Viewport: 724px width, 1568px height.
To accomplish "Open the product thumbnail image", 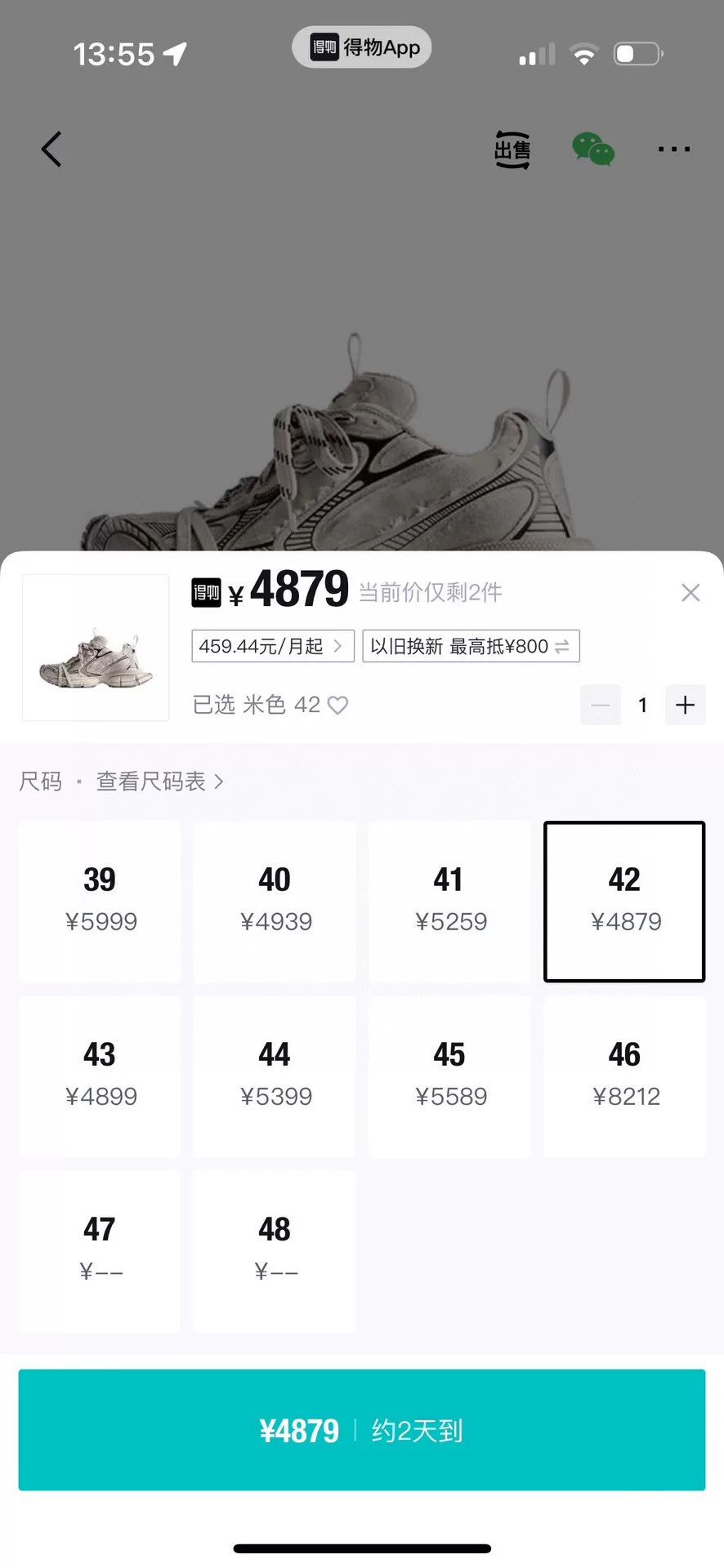I will point(96,648).
